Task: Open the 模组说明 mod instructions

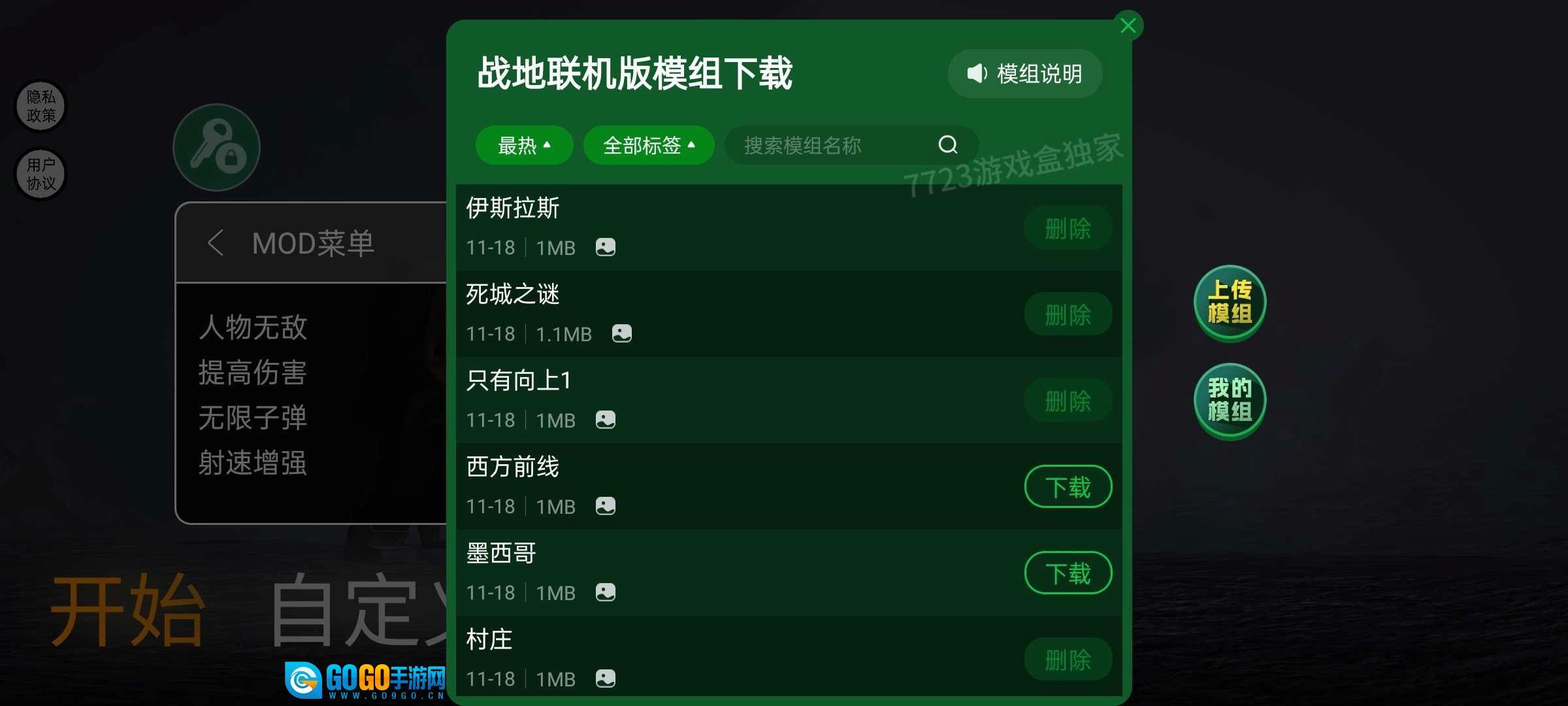Action: (x=1025, y=74)
